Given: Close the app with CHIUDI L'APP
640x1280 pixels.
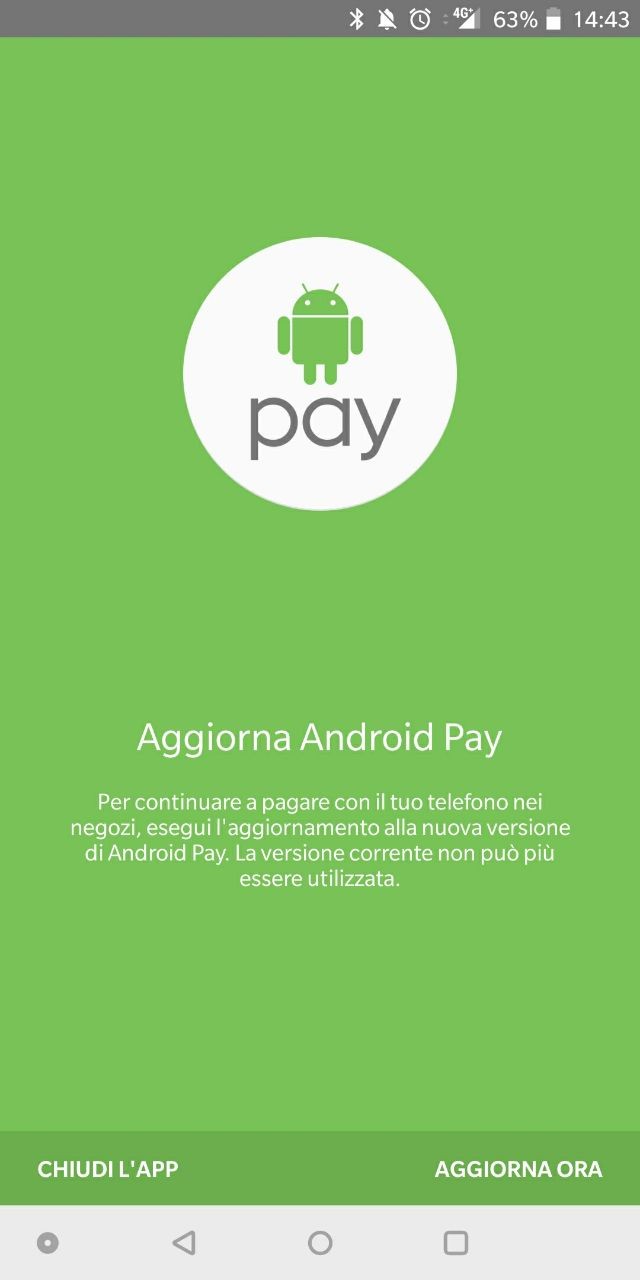Looking at the screenshot, I should click(x=108, y=1169).
